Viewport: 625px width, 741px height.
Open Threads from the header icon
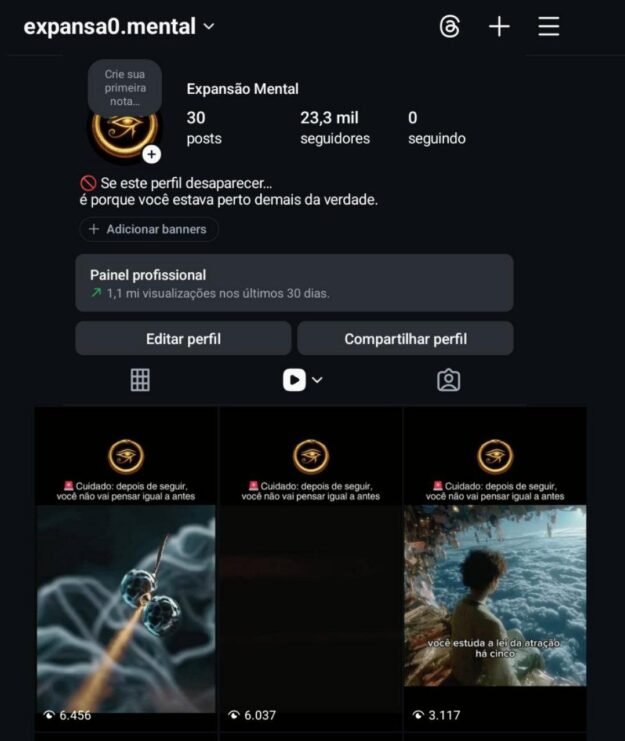tap(450, 27)
